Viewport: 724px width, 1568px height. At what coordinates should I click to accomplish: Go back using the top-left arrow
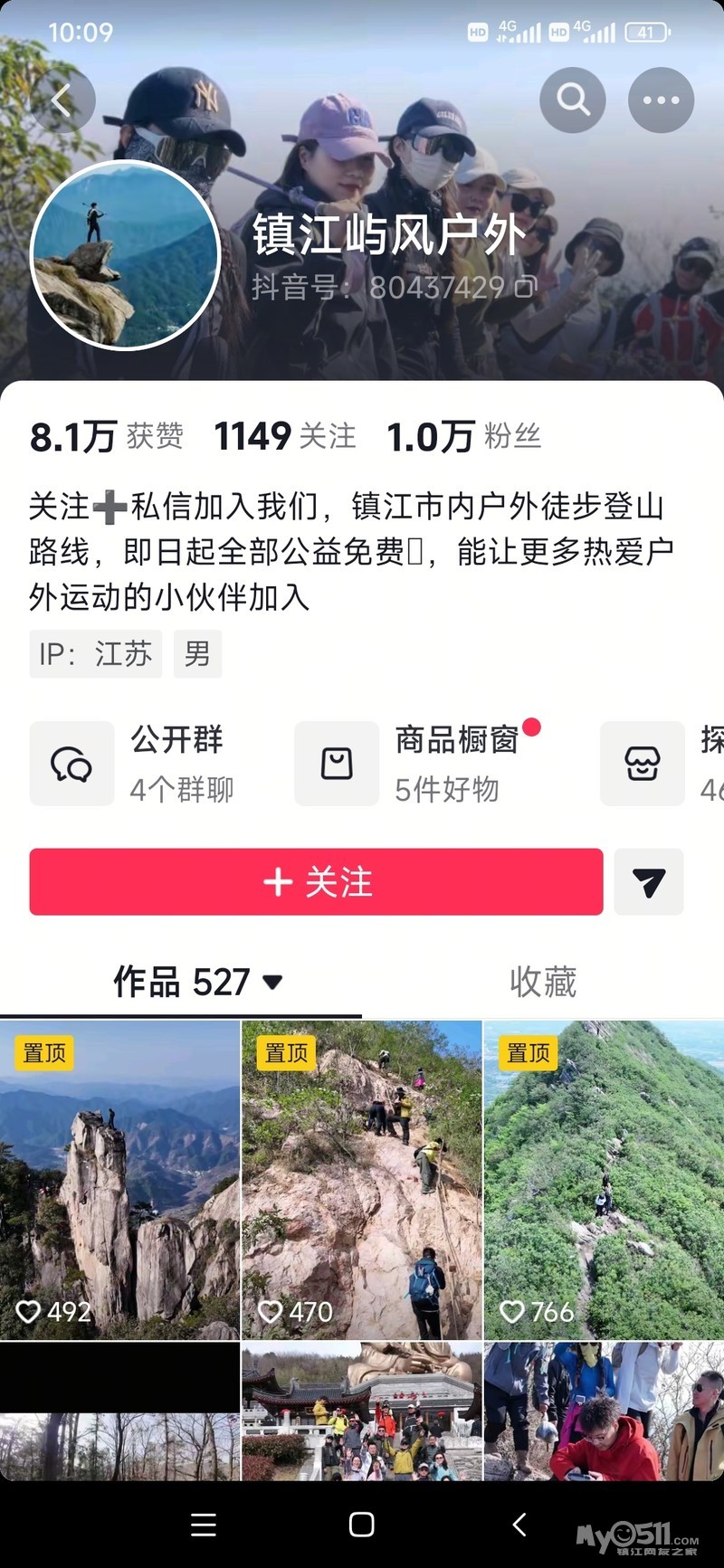pos(62,100)
